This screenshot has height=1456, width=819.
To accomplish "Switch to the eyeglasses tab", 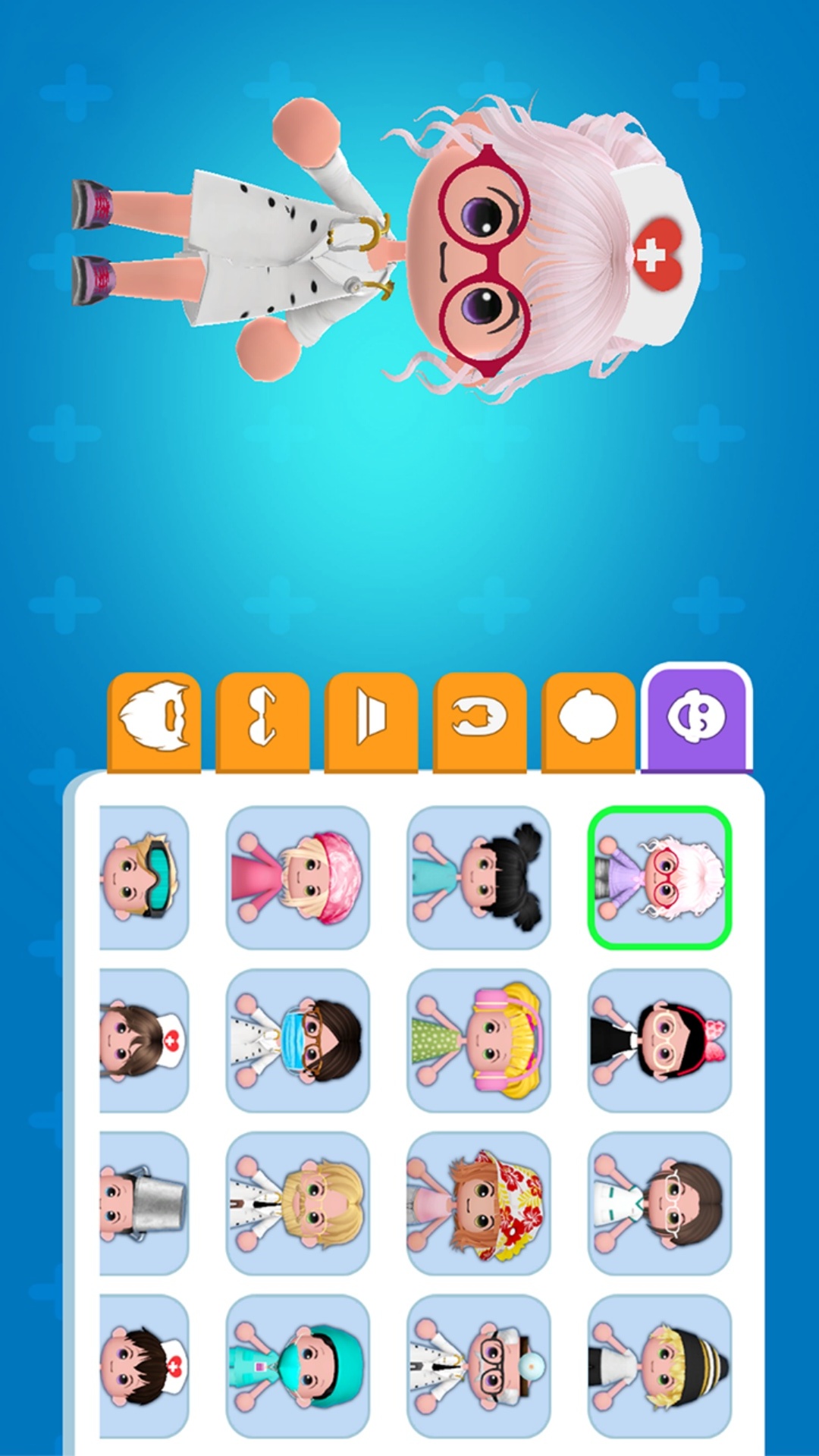I will pyautogui.click(x=263, y=721).
